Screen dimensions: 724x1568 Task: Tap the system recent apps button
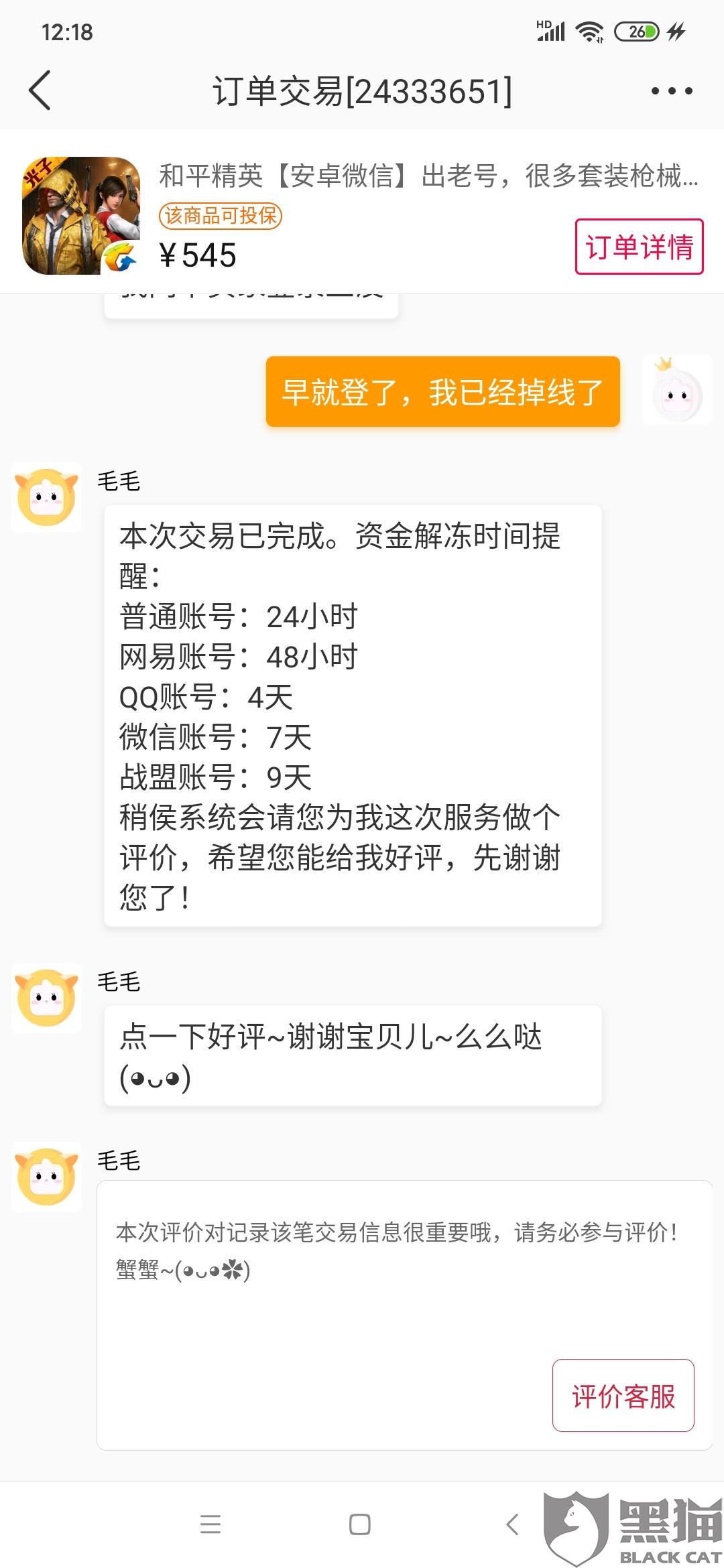tap(210, 1524)
